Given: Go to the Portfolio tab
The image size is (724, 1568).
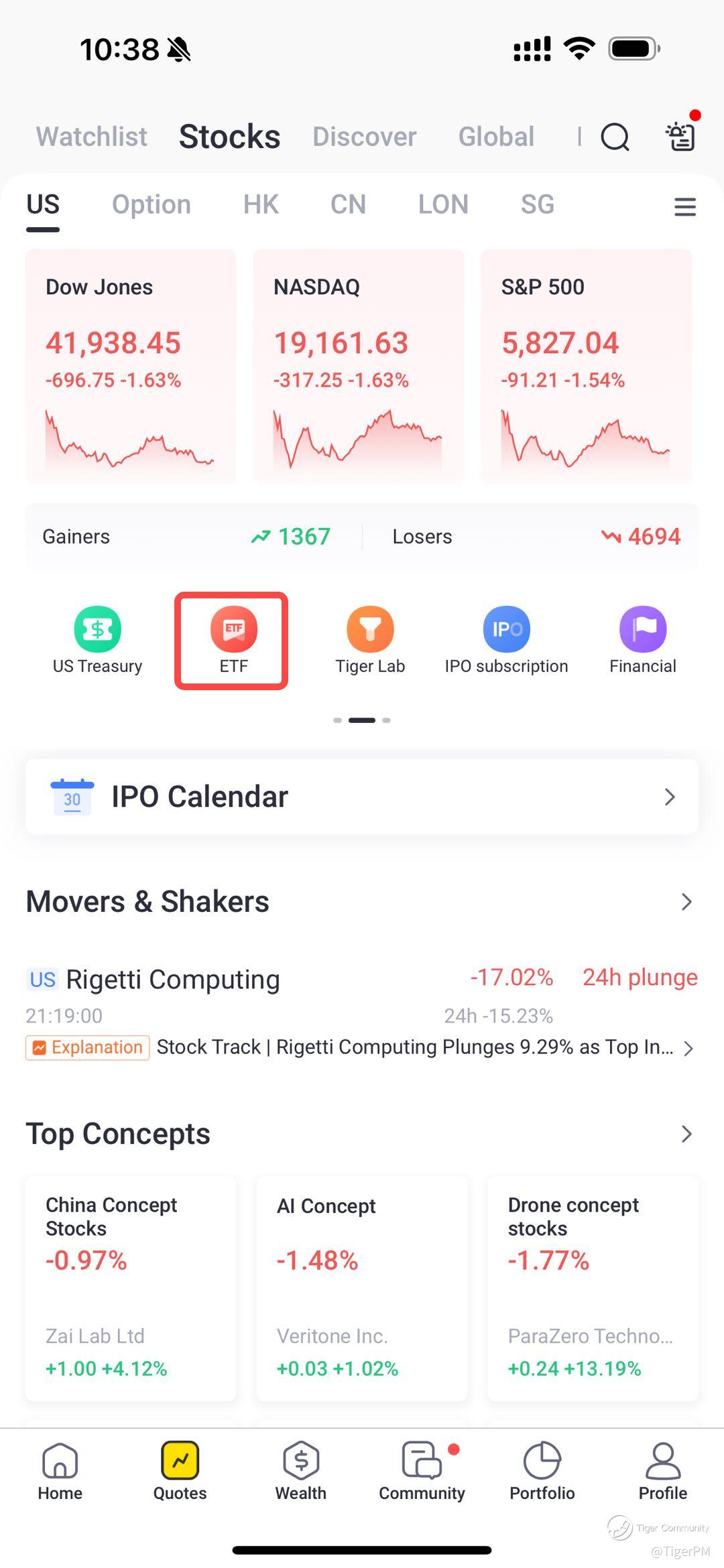Looking at the screenshot, I should click(x=542, y=1473).
